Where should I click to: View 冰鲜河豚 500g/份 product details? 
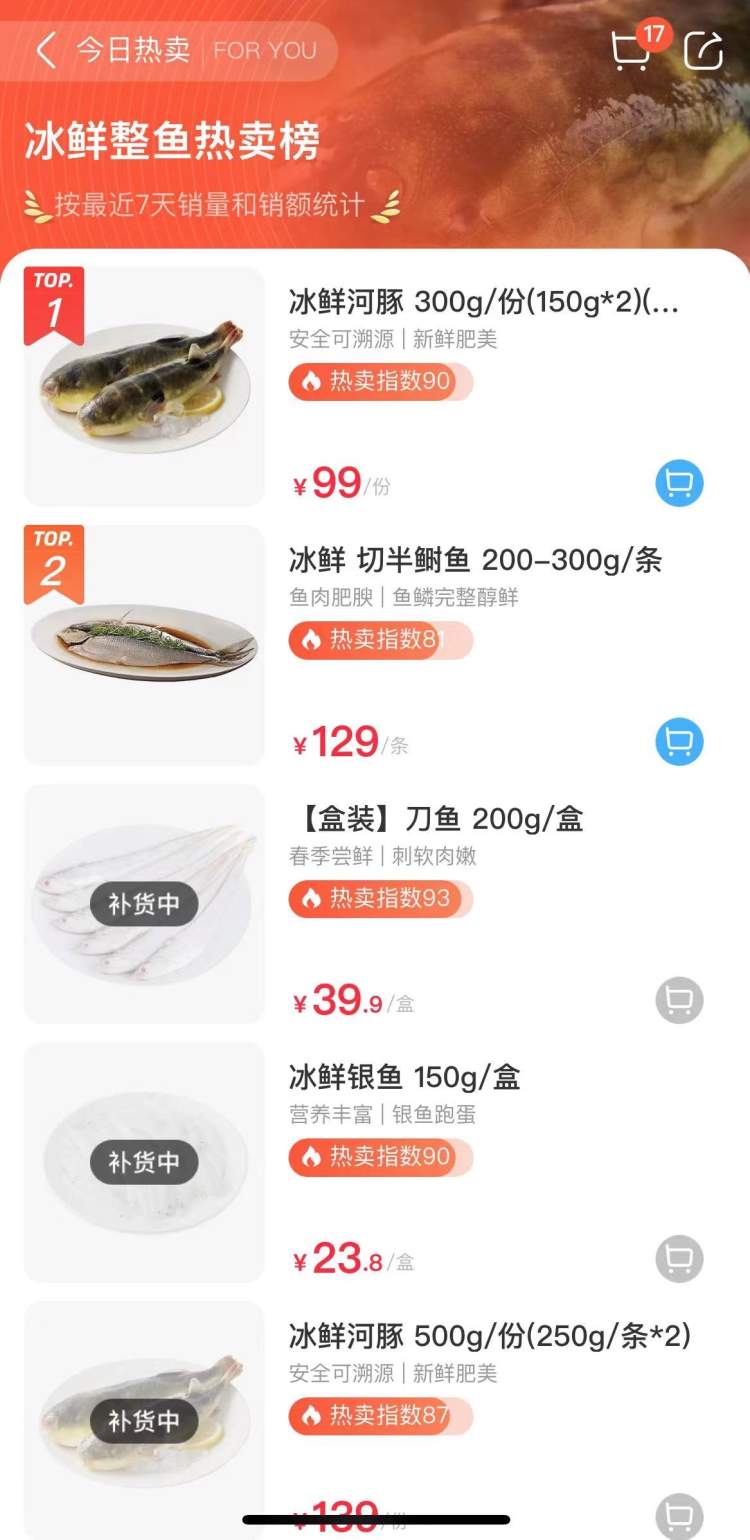[x=489, y=1336]
